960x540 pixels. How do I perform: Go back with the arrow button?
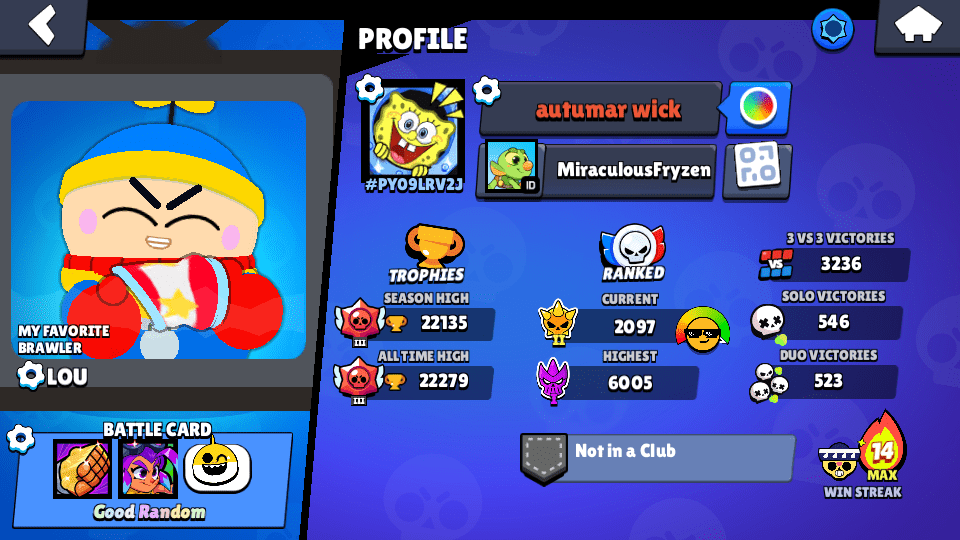click(42, 24)
